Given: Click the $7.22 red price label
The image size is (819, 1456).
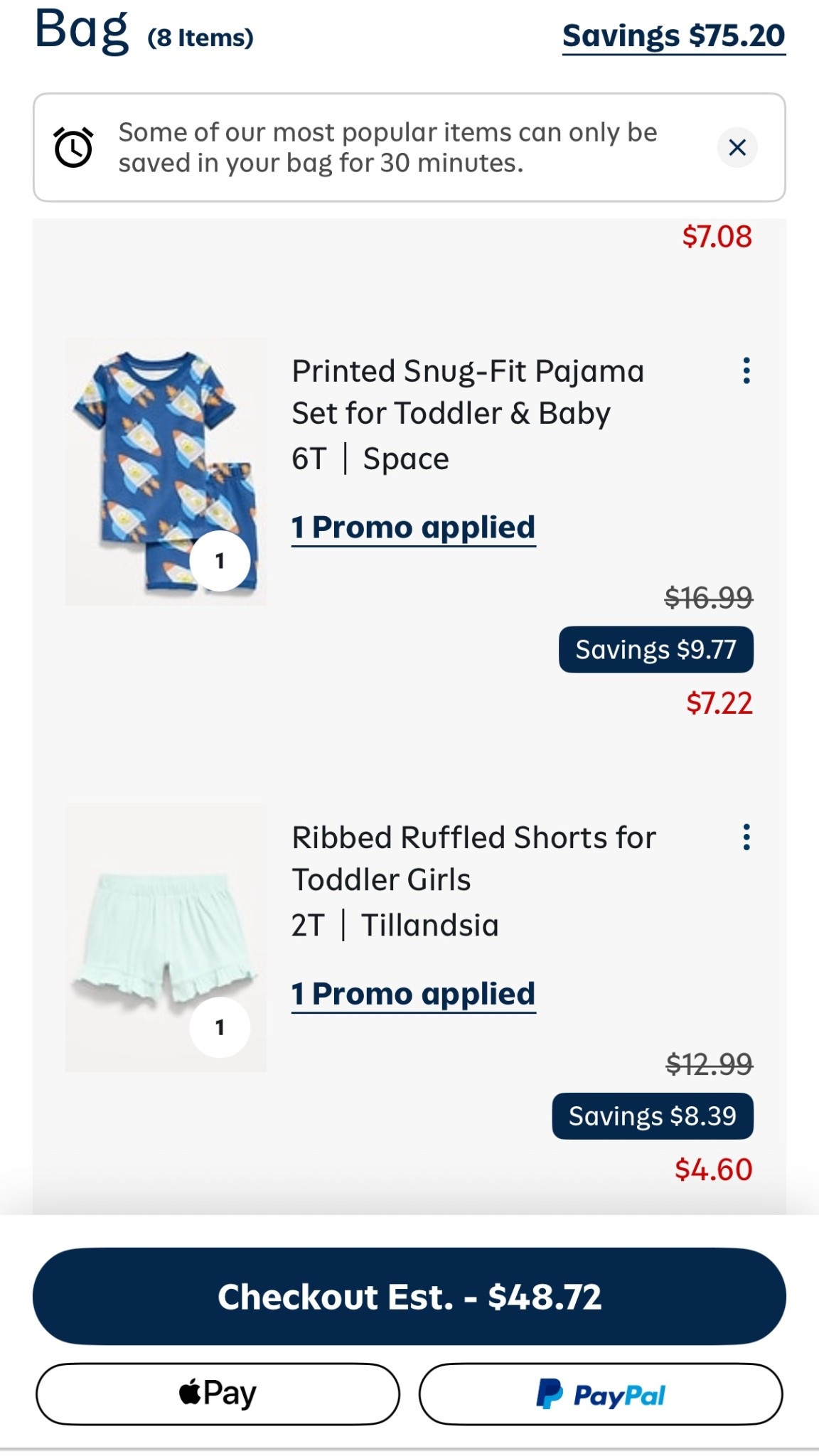Looking at the screenshot, I should tap(718, 705).
